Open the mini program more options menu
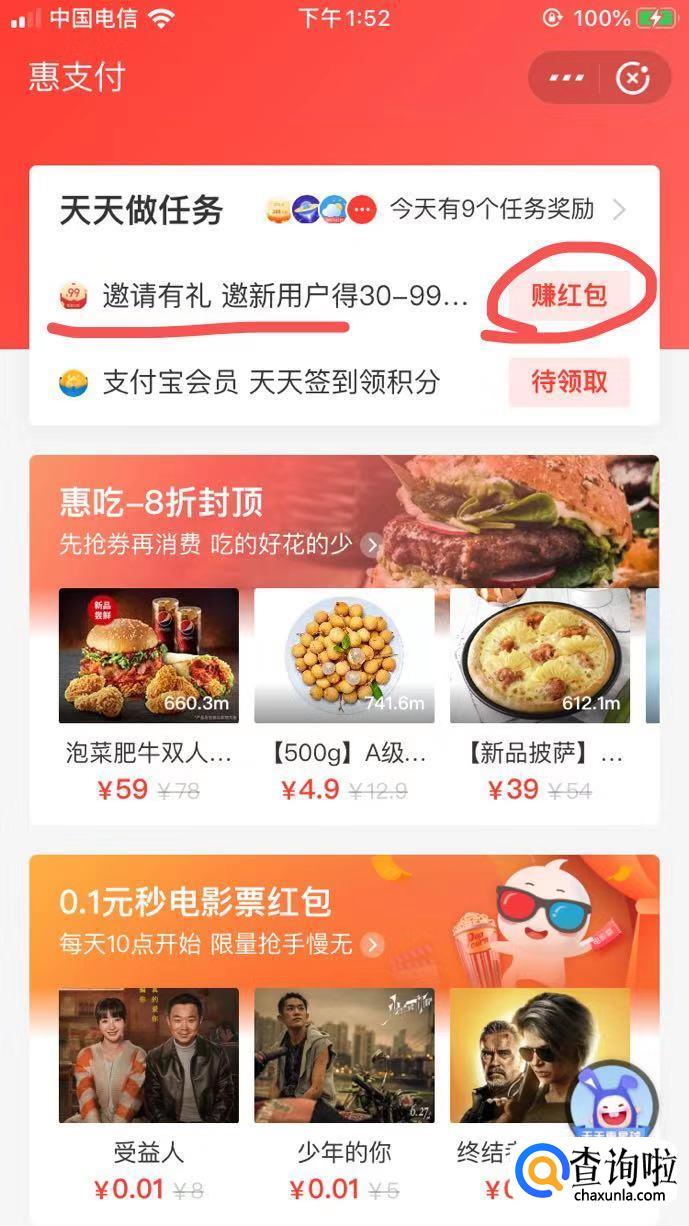Image resolution: width=689 pixels, height=1226 pixels. [566, 78]
